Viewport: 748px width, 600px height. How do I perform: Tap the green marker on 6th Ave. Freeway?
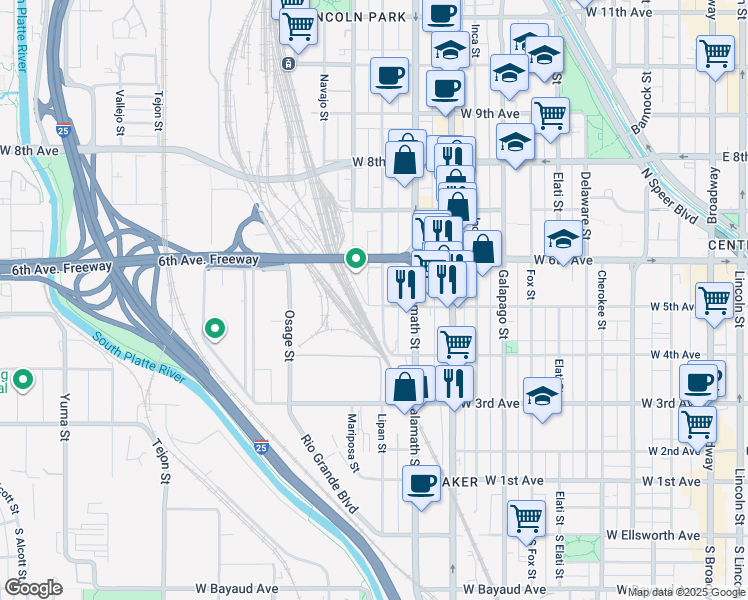click(x=355, y=259)
